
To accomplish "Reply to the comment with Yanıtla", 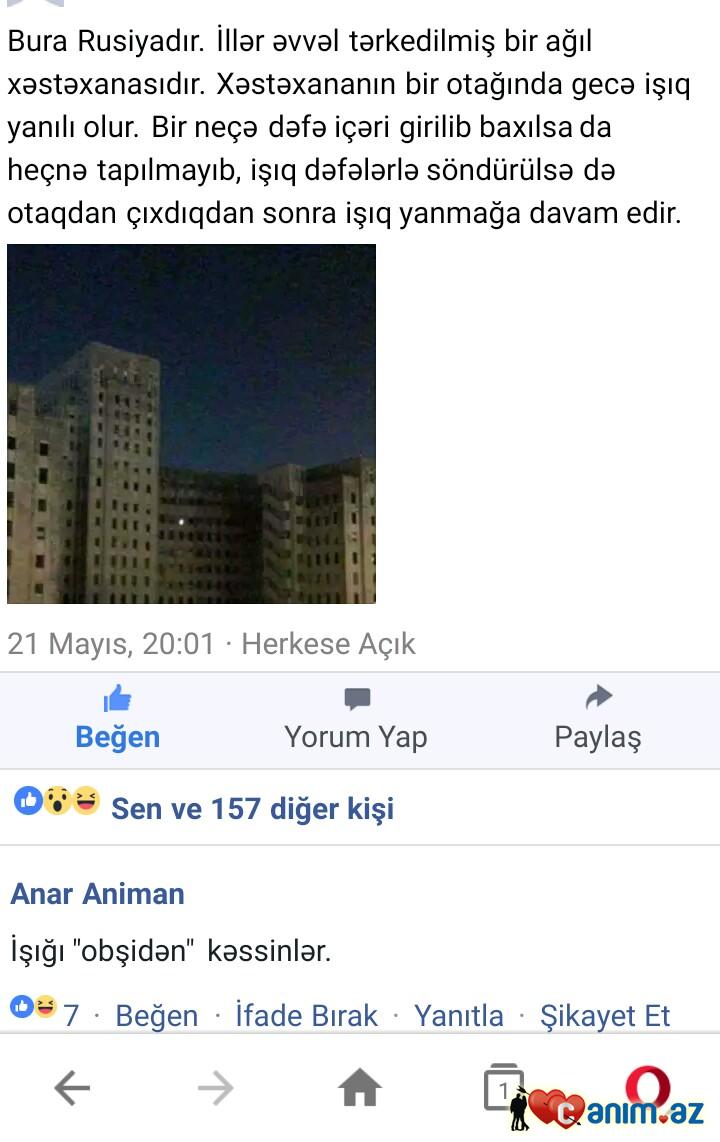I will point(459,1016).
